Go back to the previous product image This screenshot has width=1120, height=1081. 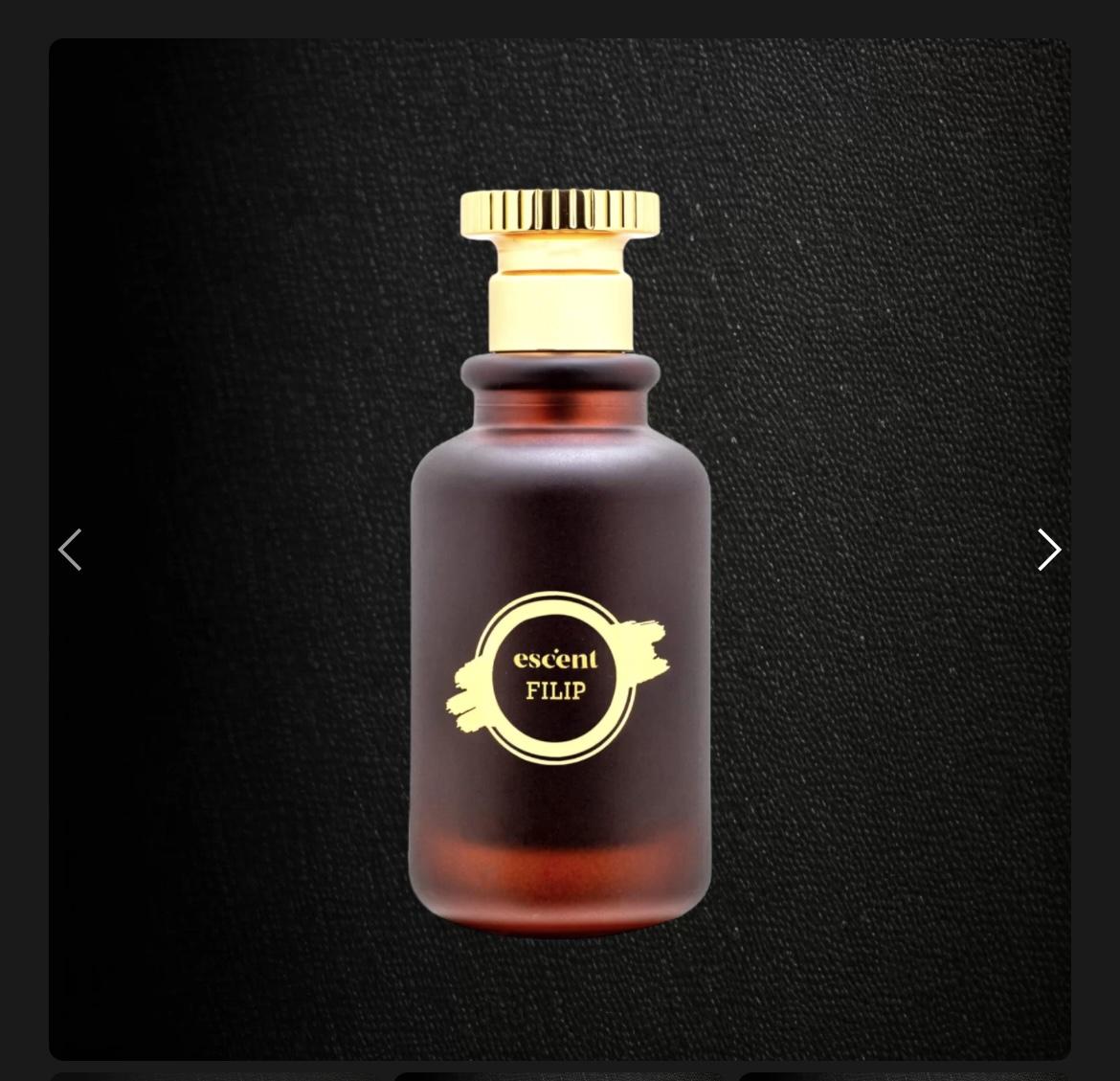pyautogui.click(x=70, y=550)
